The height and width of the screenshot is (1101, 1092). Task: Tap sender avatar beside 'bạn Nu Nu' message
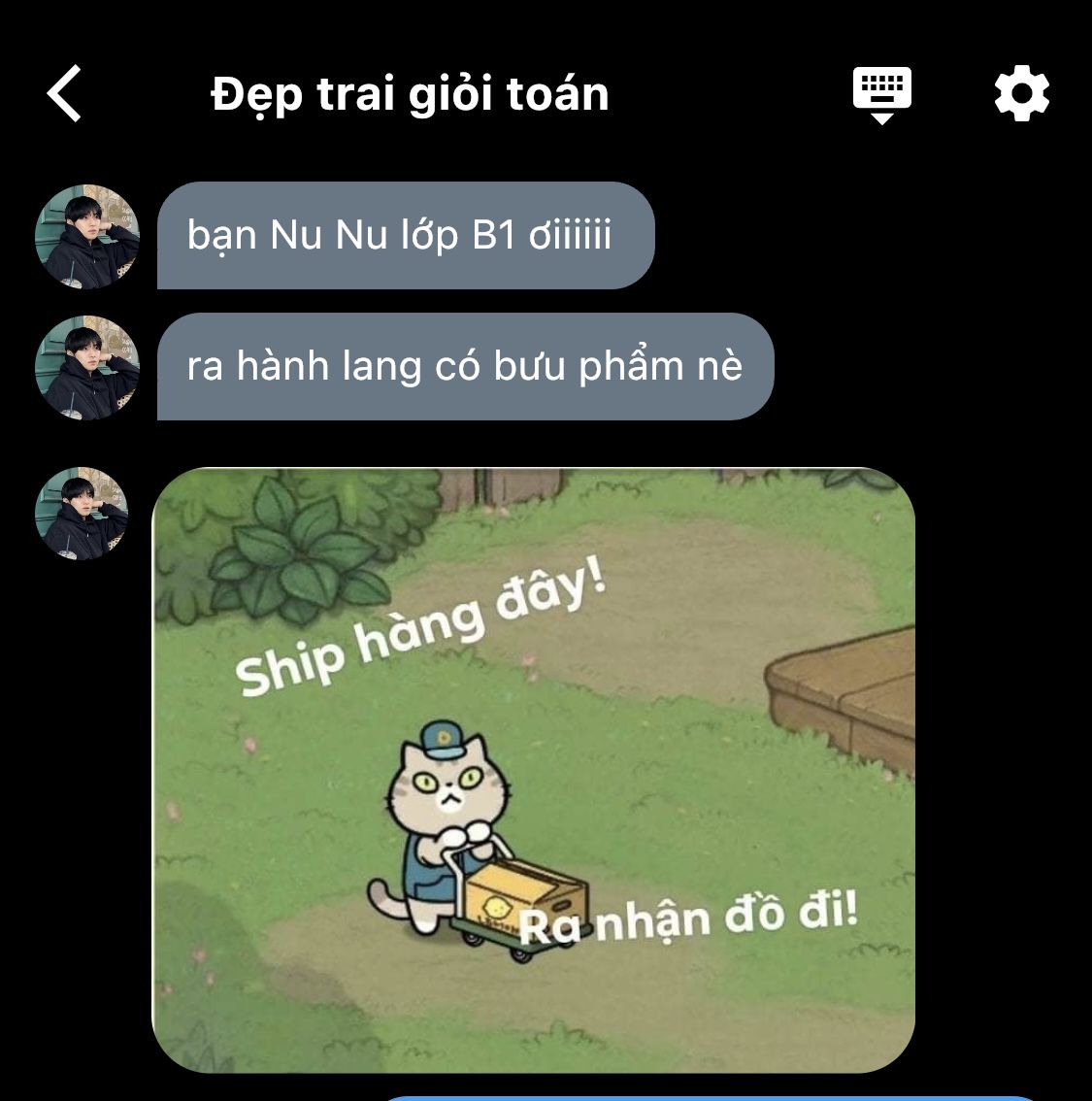(x=87, y=237)
